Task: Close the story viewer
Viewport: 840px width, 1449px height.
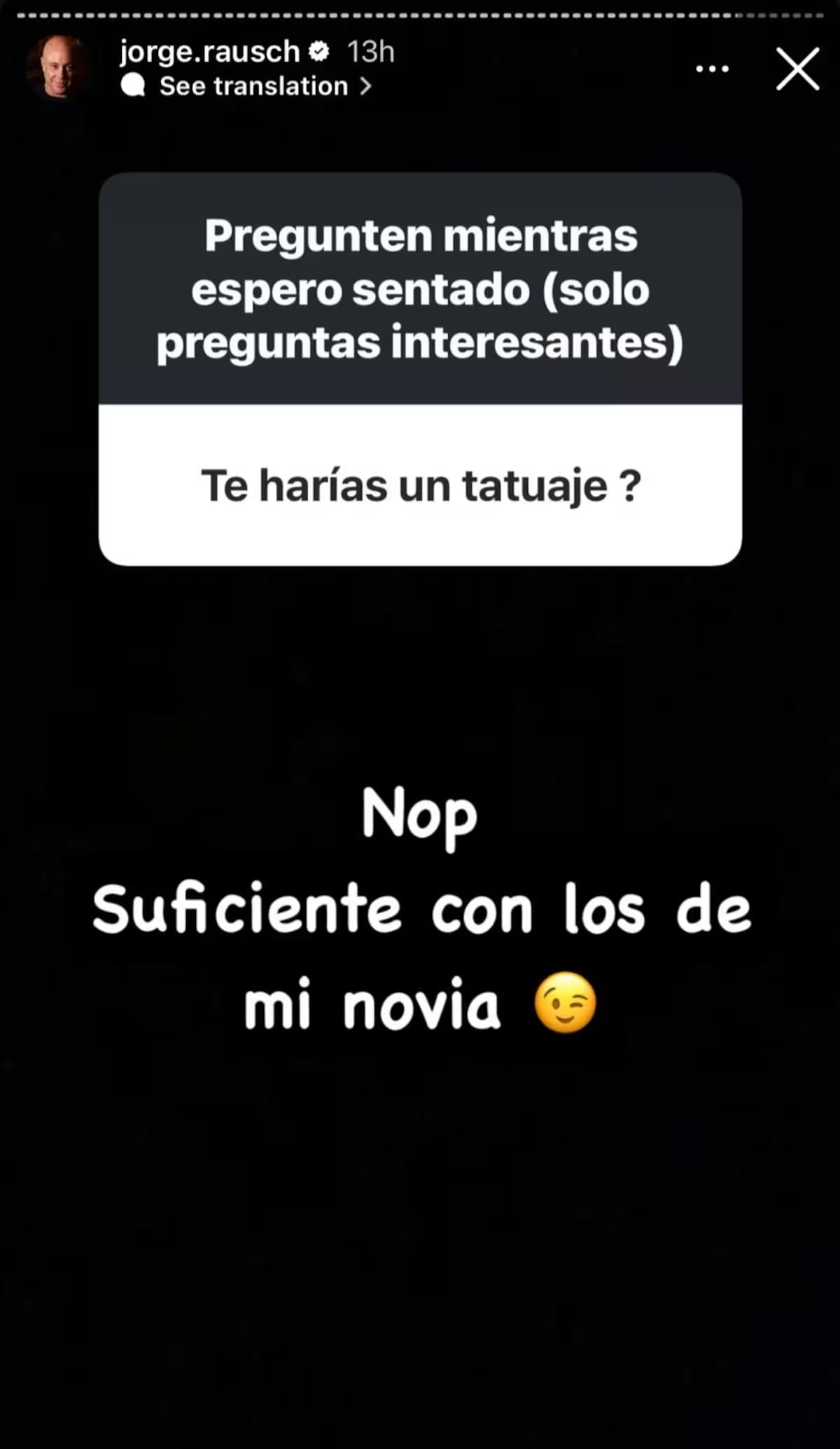Action: coord(797,69)
